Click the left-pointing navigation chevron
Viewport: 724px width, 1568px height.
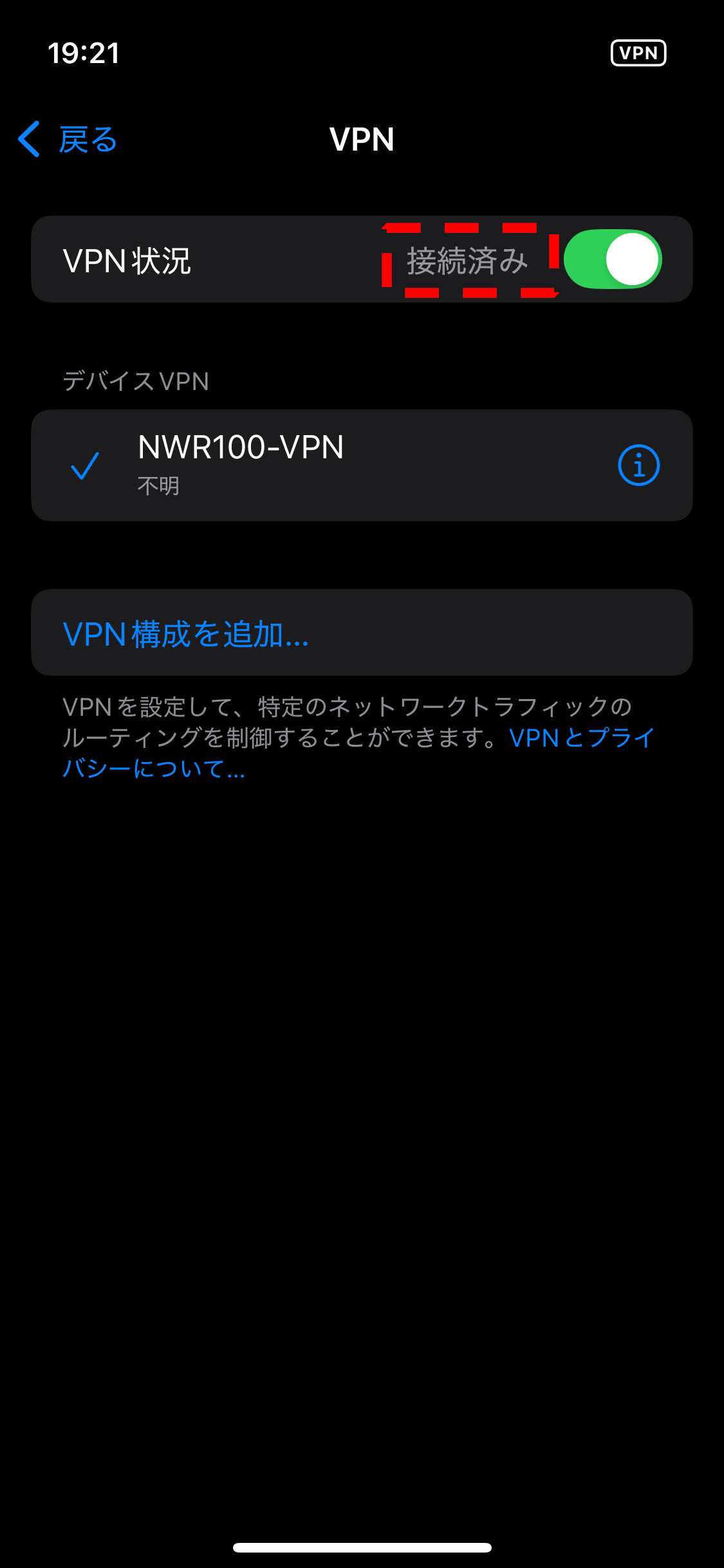pyautogui.click(x=28, y=139)
